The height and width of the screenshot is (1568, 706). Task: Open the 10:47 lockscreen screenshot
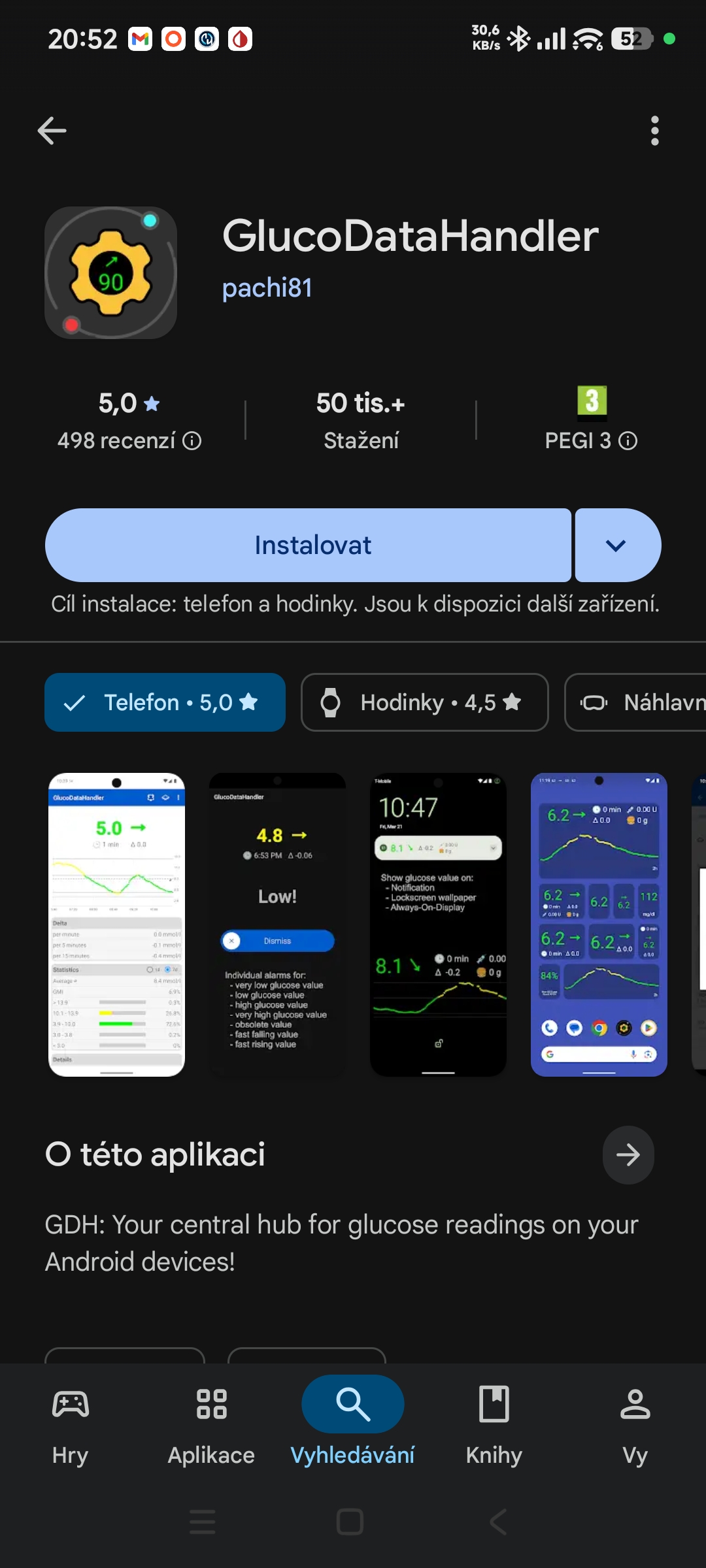(438, 924)
